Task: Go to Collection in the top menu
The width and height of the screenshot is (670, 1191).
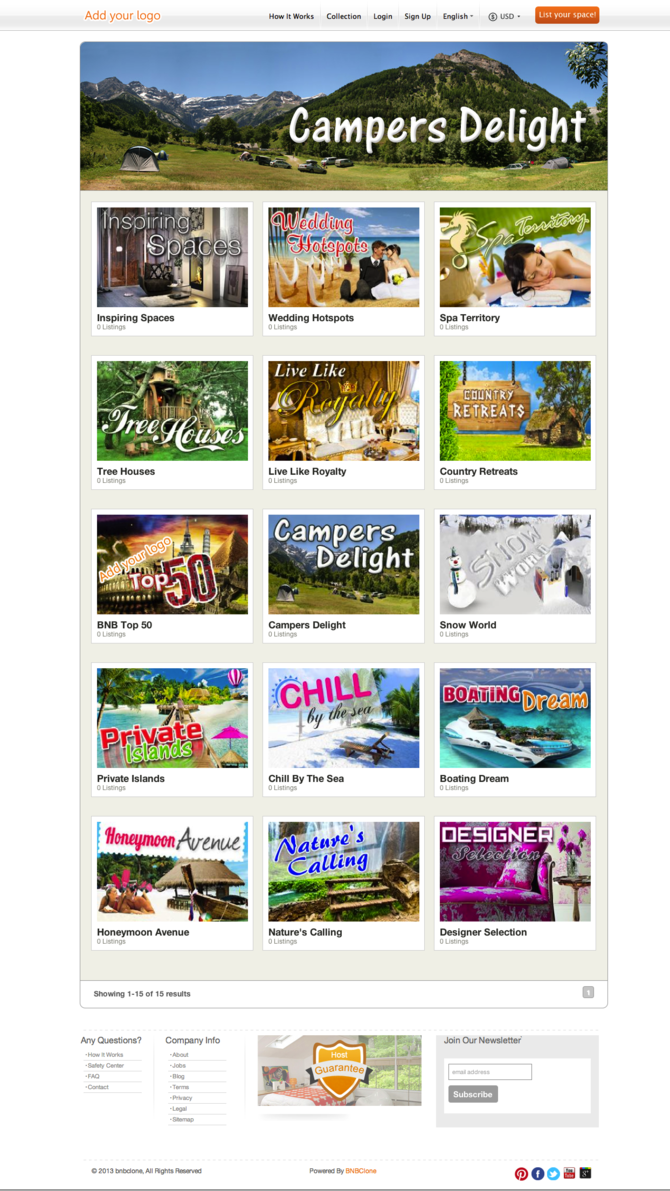Action: [343, 16]
